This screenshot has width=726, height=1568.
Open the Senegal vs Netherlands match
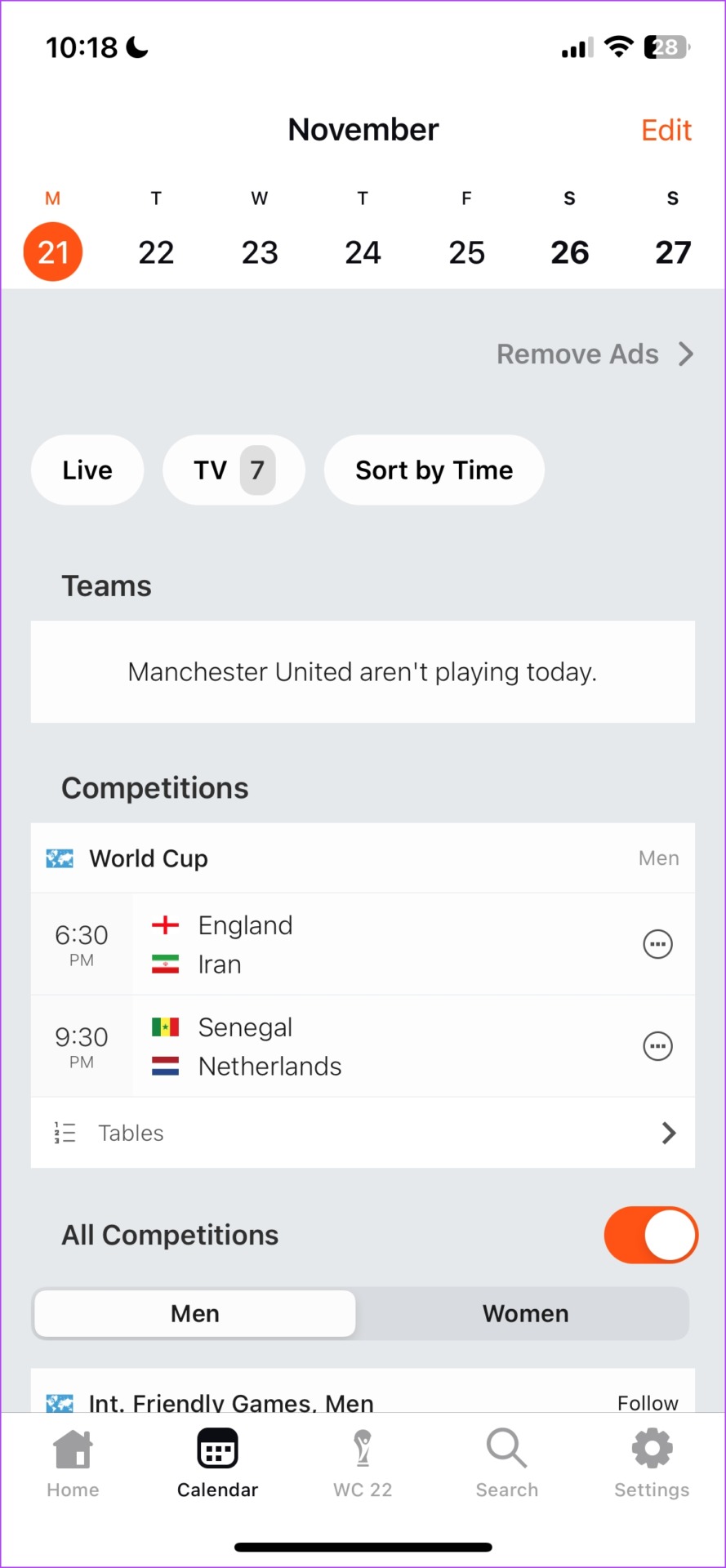(363, 1046)
